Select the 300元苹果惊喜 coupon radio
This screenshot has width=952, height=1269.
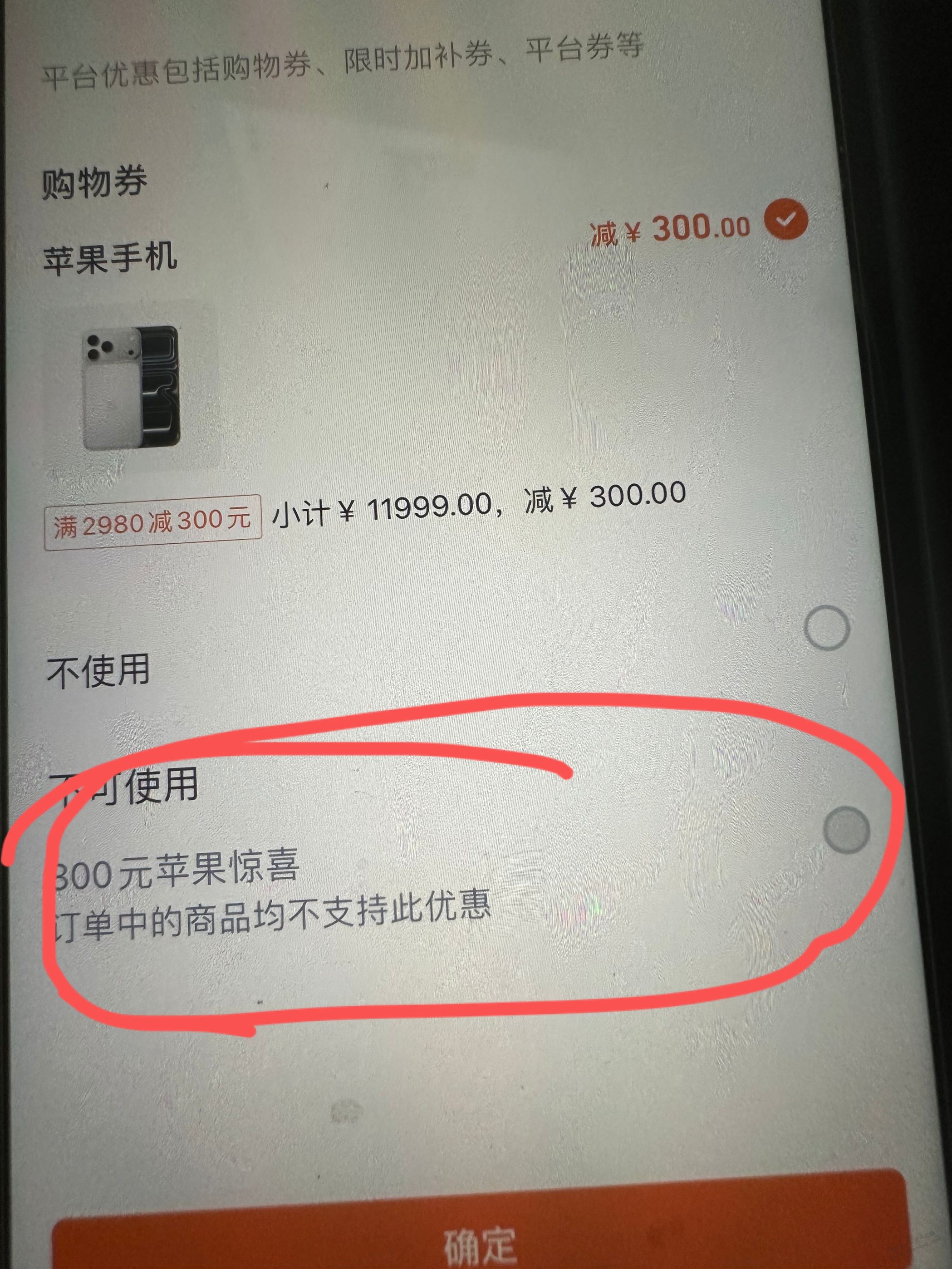(x=846, y=829)
